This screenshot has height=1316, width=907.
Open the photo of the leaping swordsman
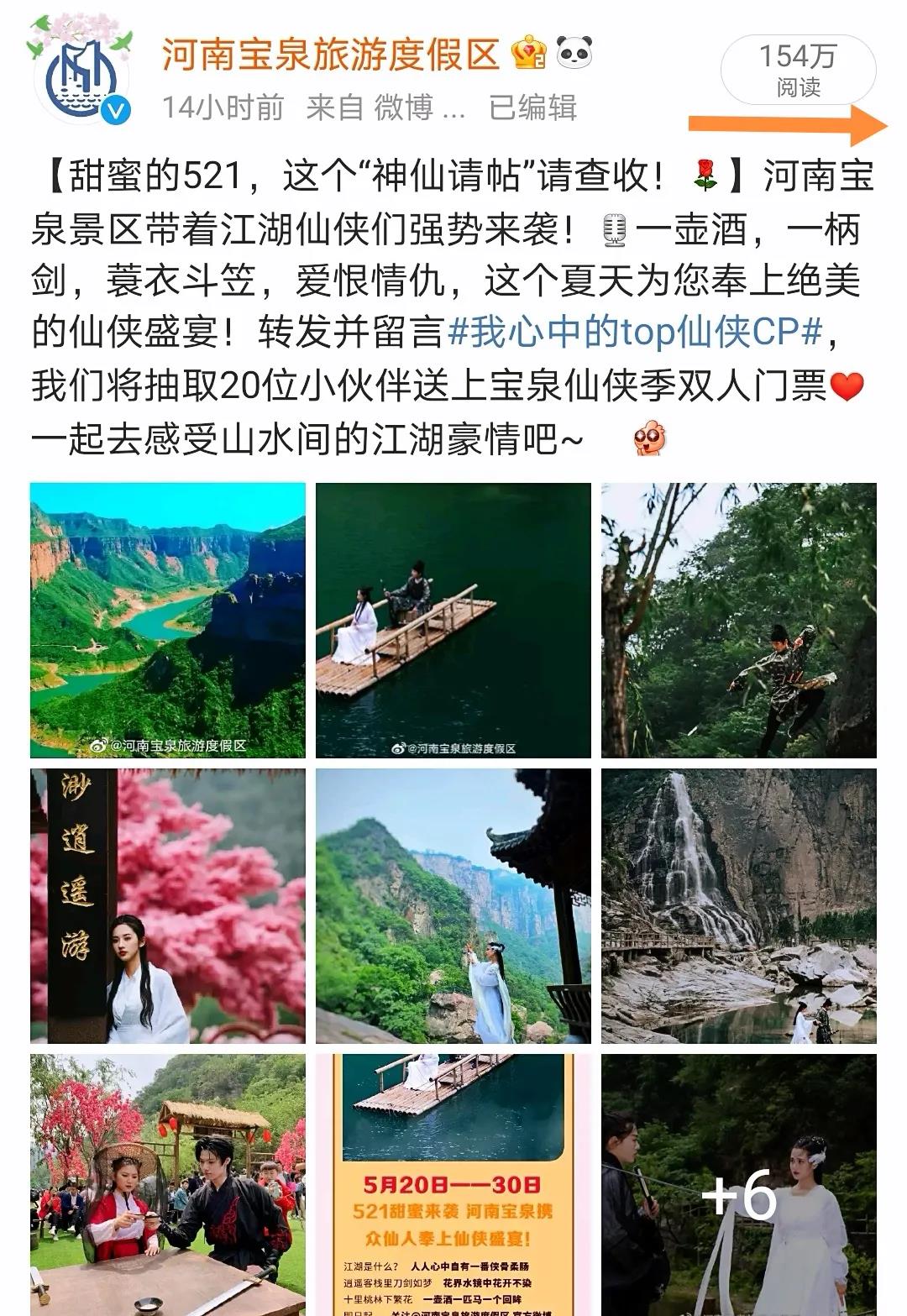[x=738, y=620]
